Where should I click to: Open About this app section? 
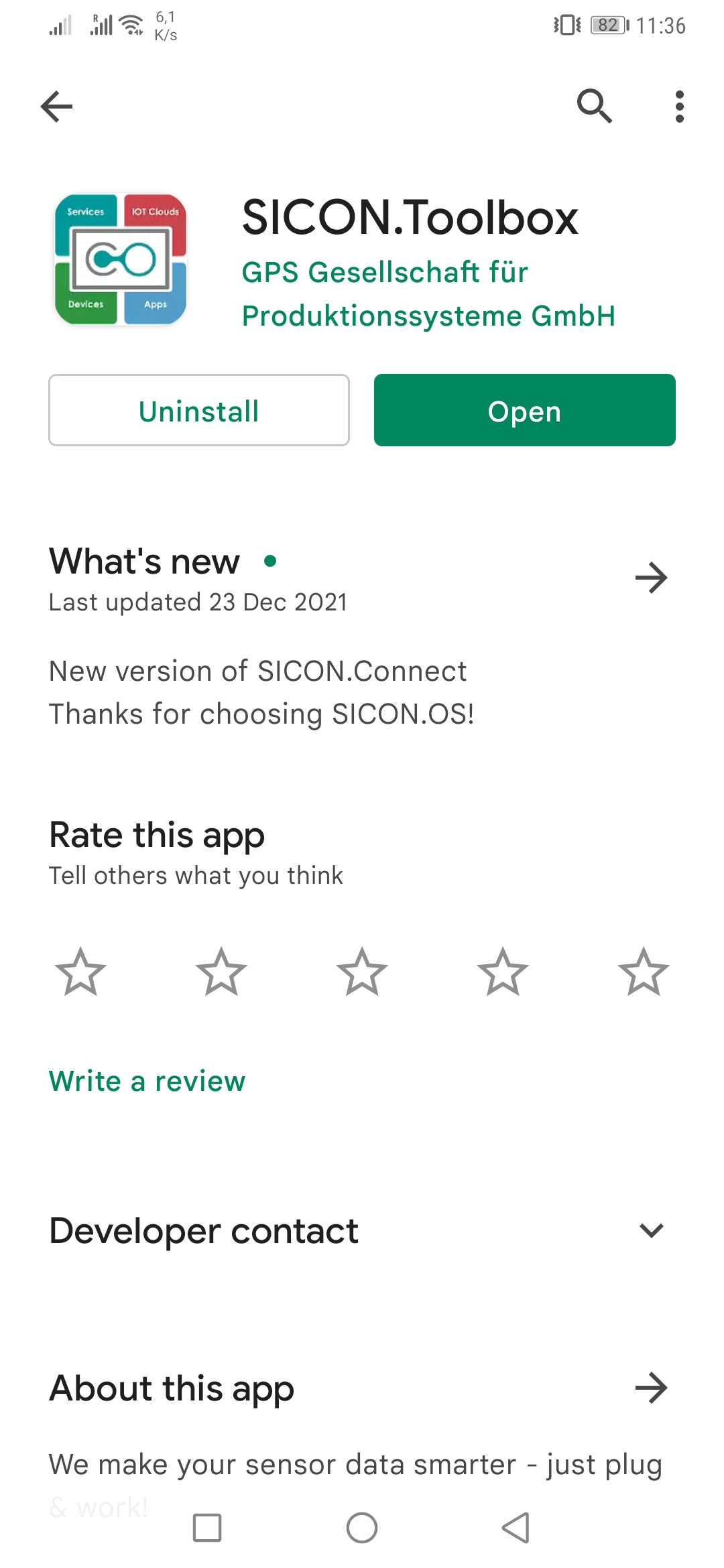170,1388
